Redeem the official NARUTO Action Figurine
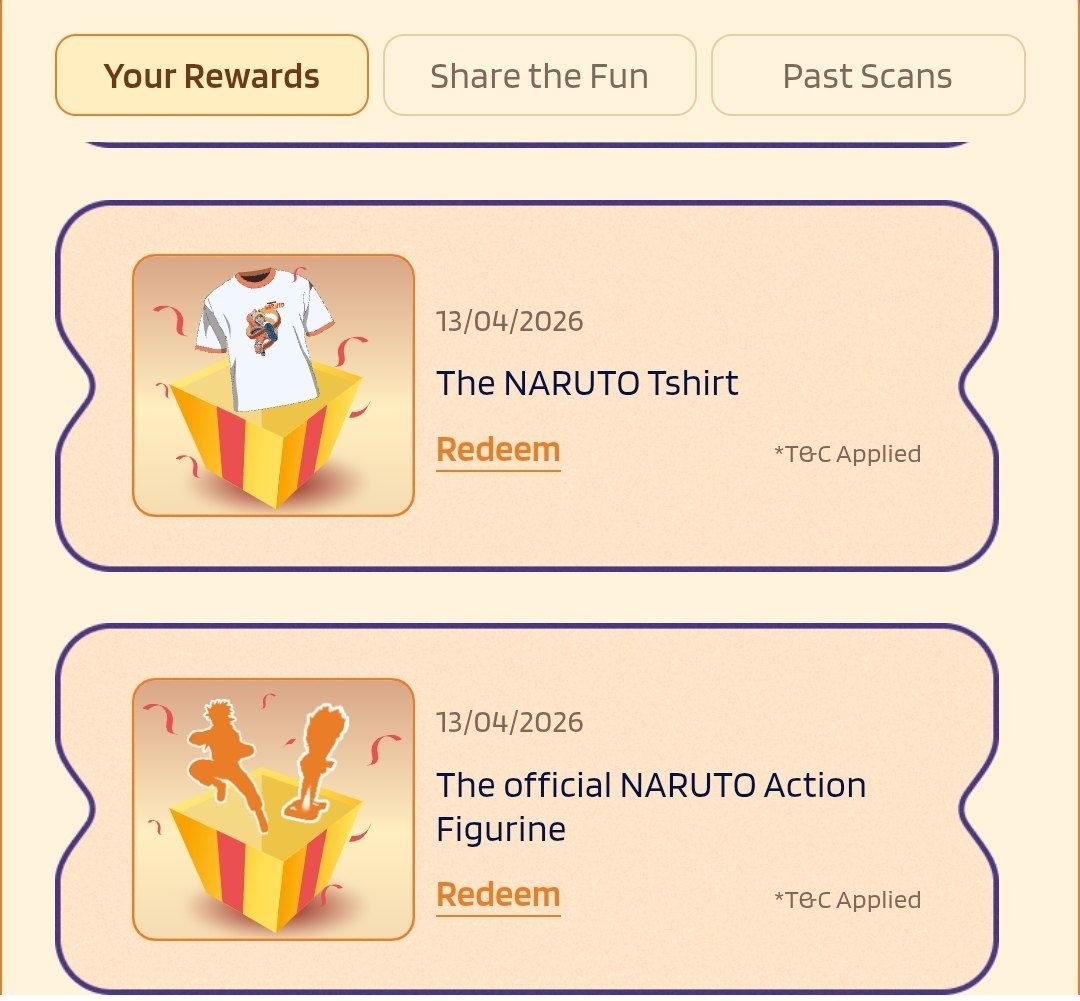The image size is (1080, 1001). click(x=498, y=895)
